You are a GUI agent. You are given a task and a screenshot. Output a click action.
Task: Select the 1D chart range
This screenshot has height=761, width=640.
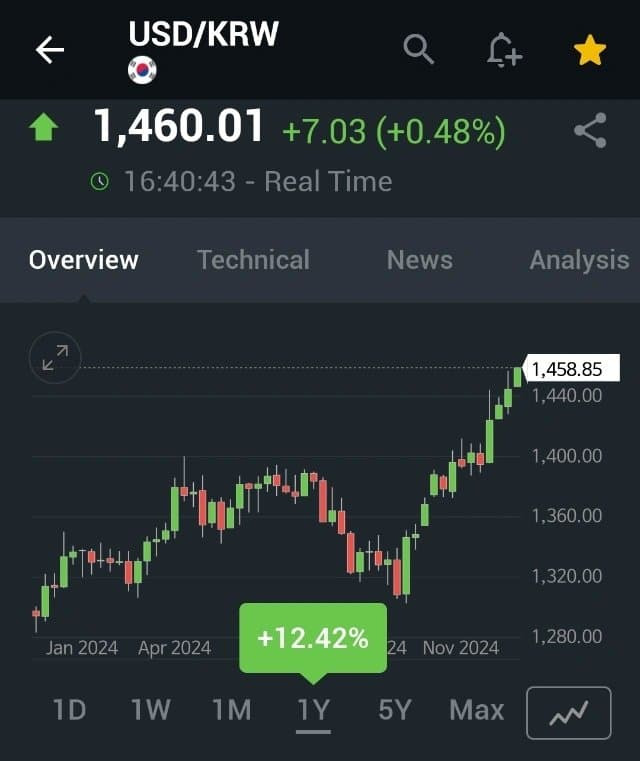(69, 710)
